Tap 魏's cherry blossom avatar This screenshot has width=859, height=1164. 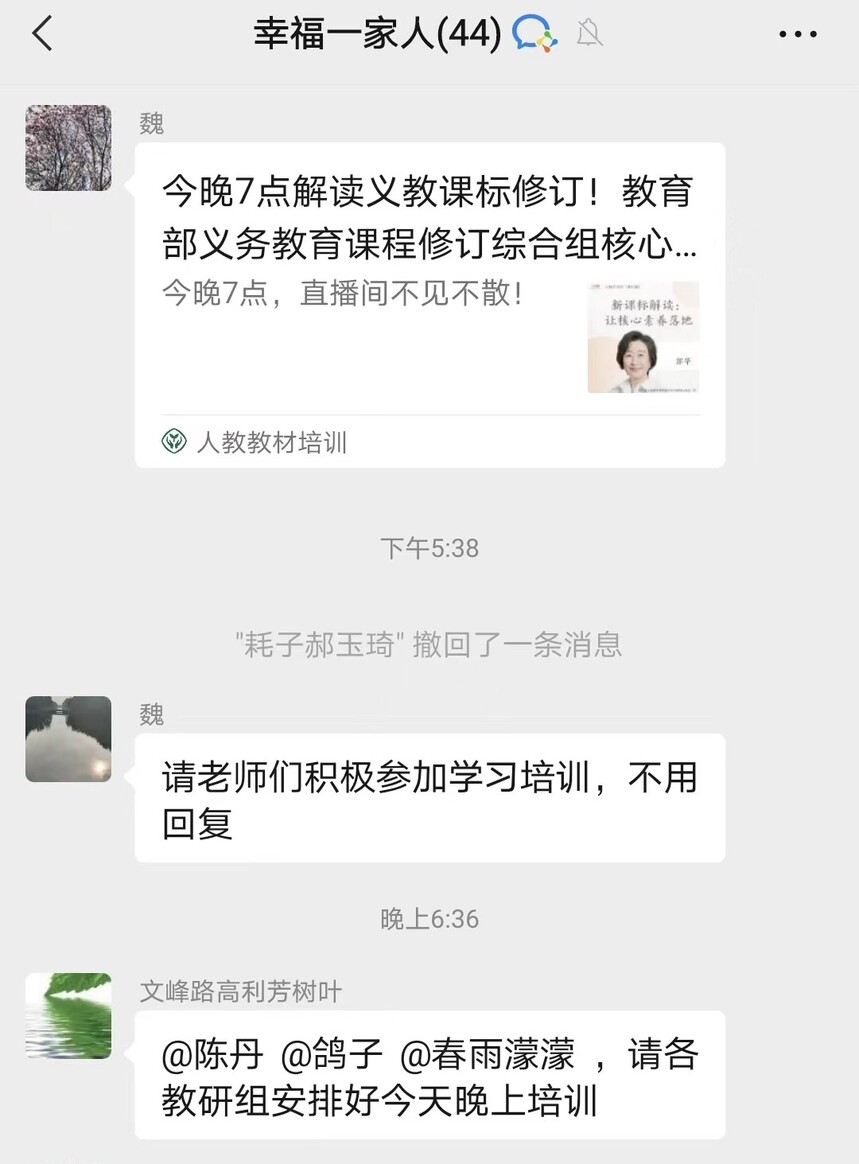pos(68,148)
